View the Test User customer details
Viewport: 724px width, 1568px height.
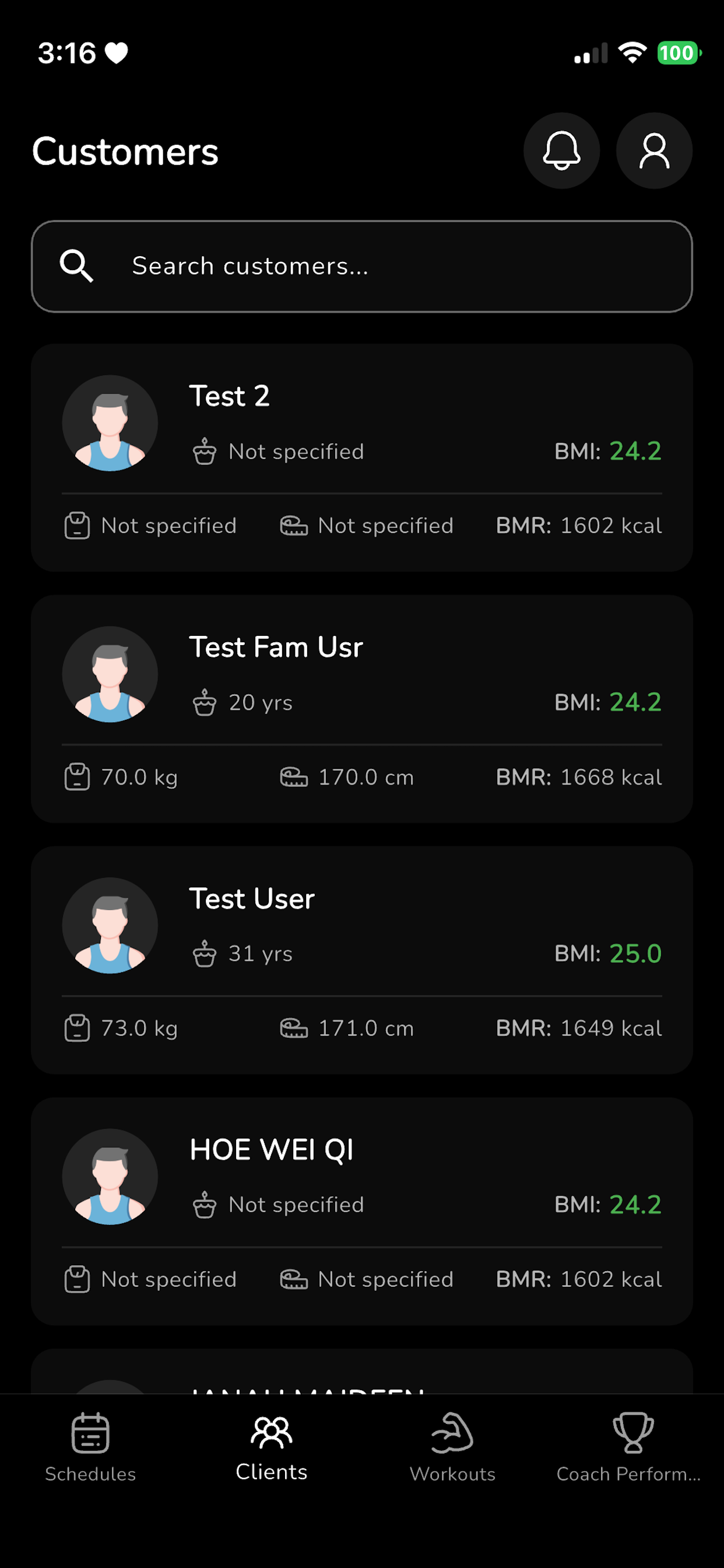[362, 960]
